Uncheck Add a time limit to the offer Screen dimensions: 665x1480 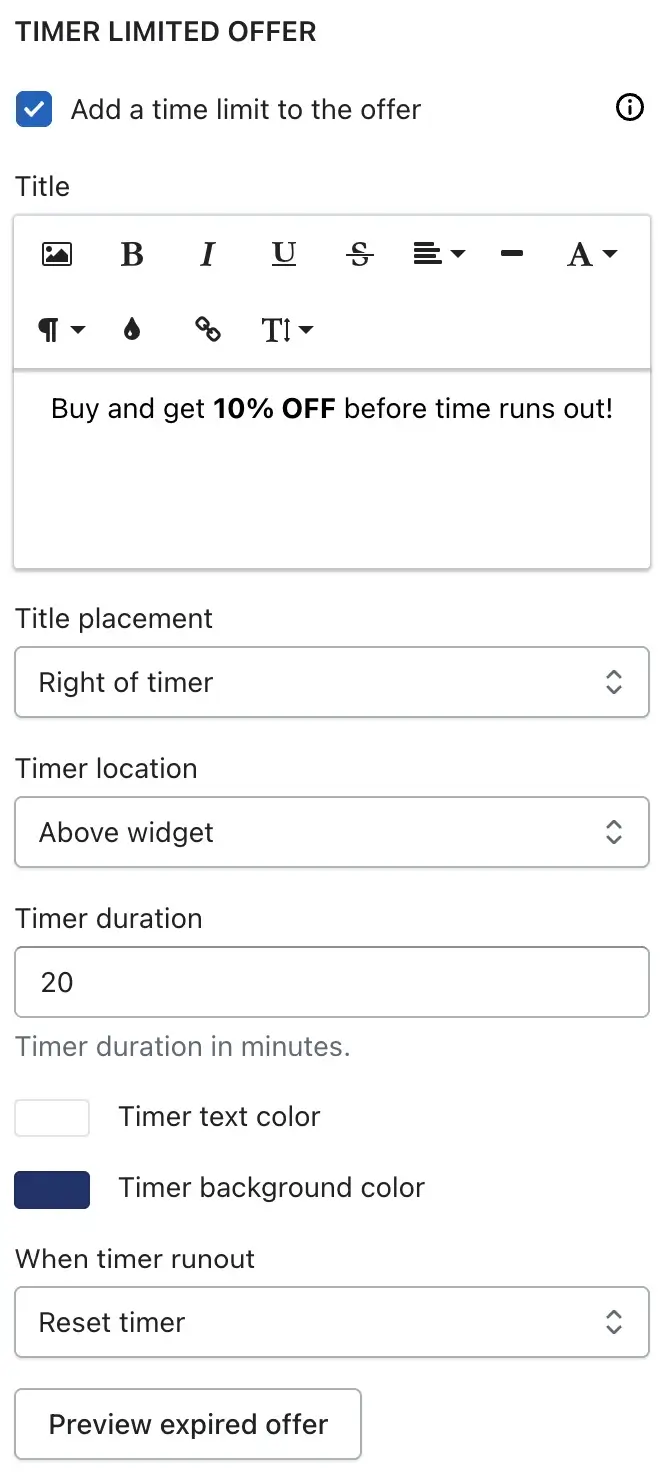(x=34, y=109)
